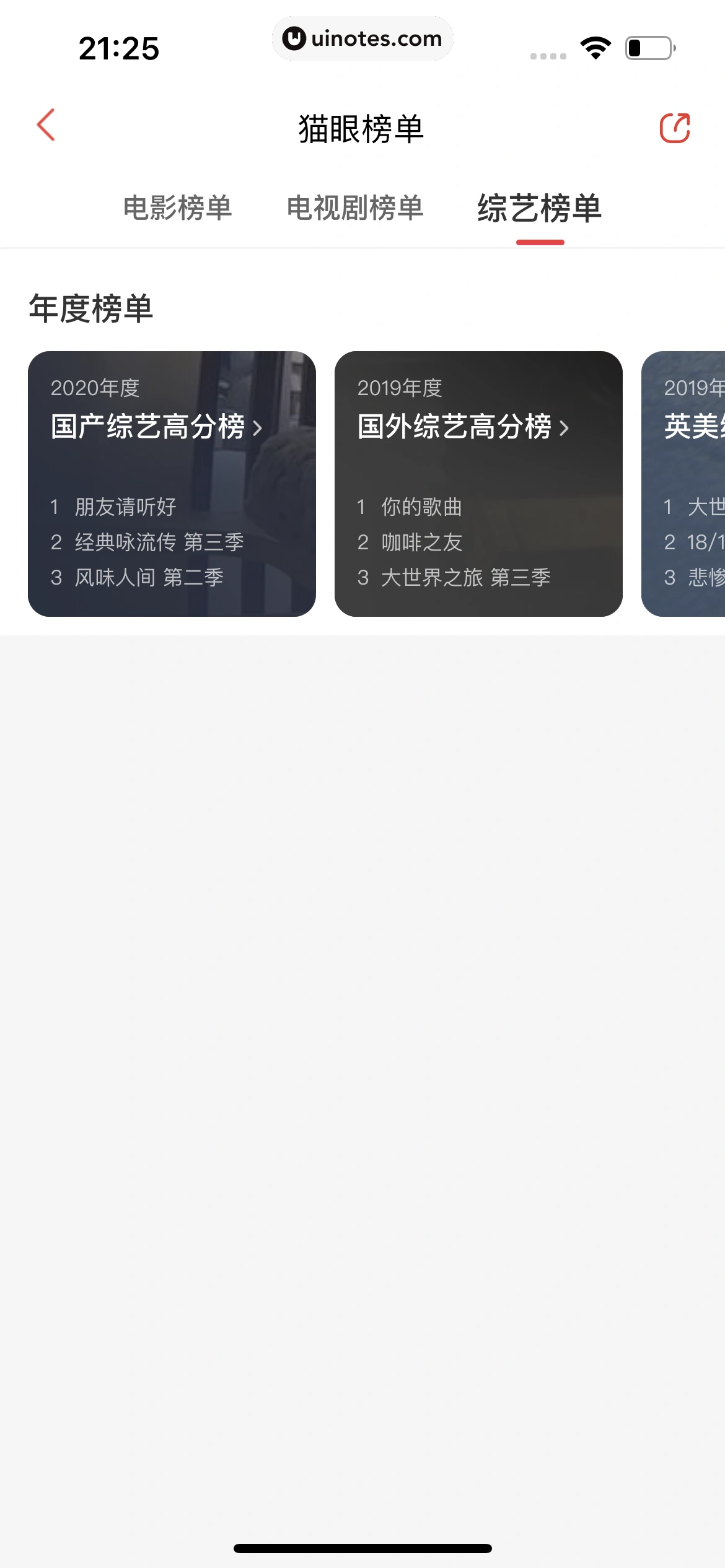The width and height of the screenshot is (725, 1568).
Task: Expand the 国产综艺高分榜 via its chevron
Action: click(x=257, y=427)
